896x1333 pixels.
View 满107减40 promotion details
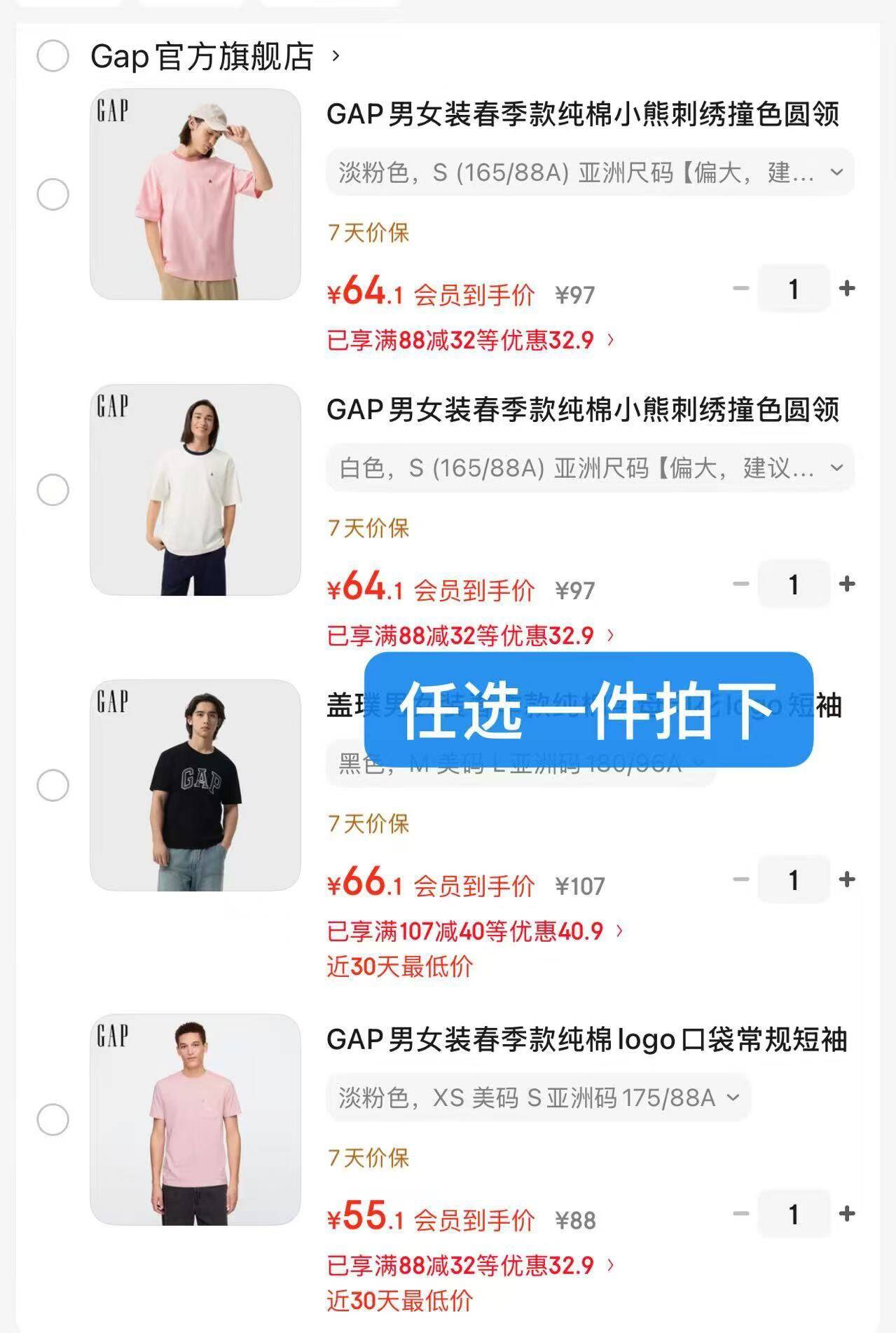click(x=476, y=929)
